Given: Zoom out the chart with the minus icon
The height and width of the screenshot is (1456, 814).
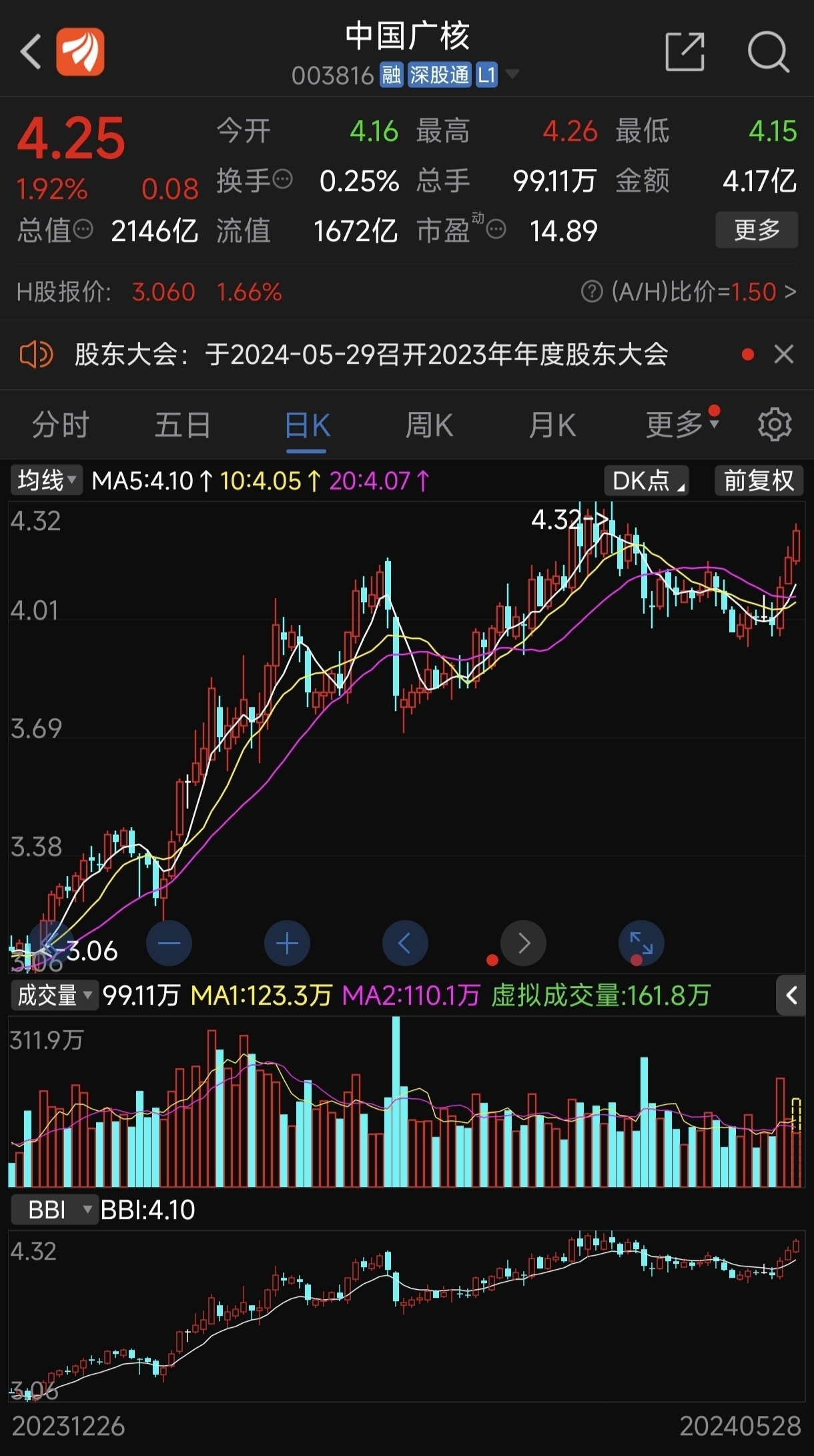Looking at the screenshot, I should coord(169,943).
